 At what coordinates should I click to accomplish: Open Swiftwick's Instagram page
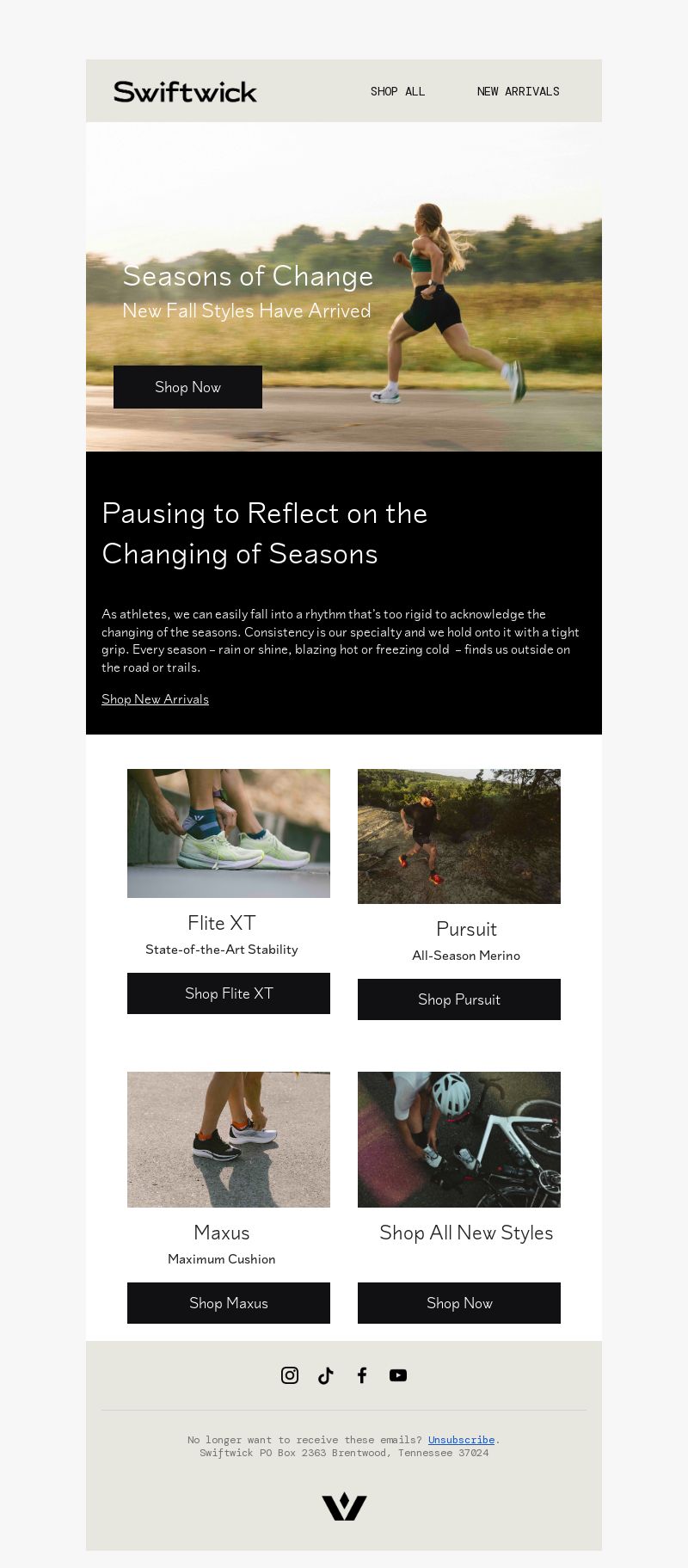pos(290,1375)
